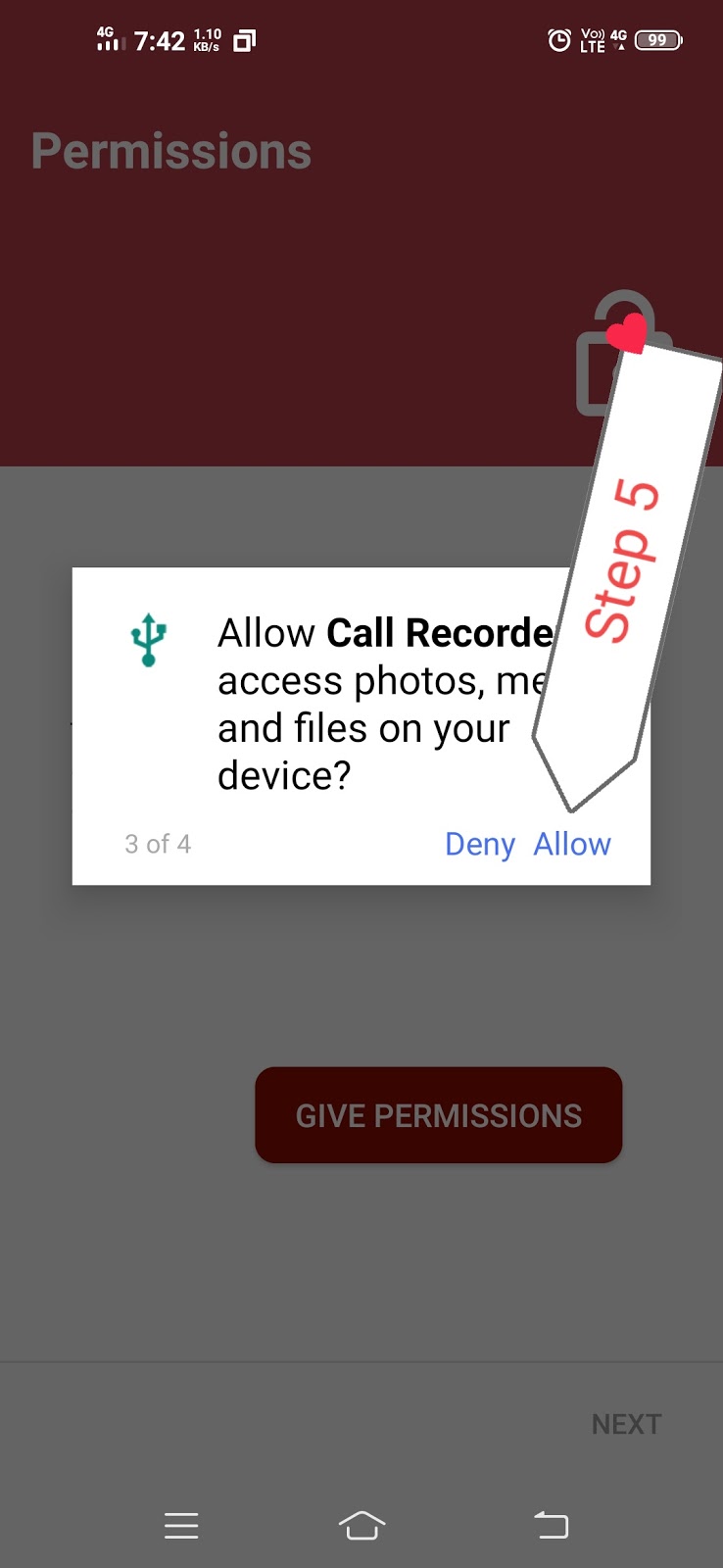The height and width of the screenshot is (1568, 723).
Task: Go back using the system back button
Action: pos(551,1525)
